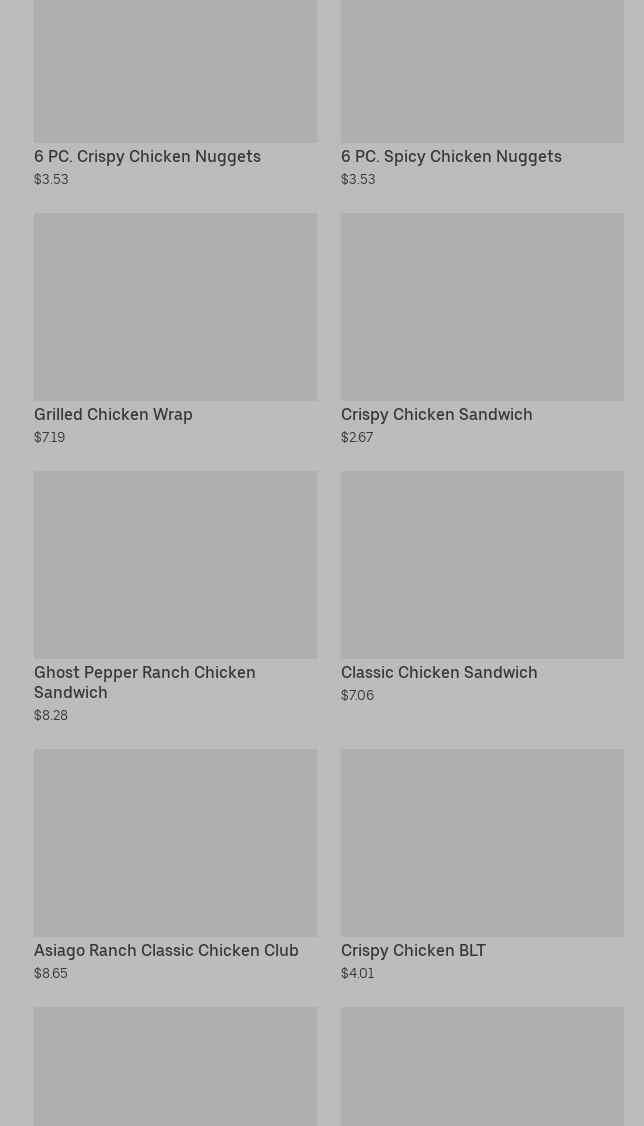Open Asiago Ranch Classic Chicken Club
This screenshot has height=1126, width=644.
point(175,866)
